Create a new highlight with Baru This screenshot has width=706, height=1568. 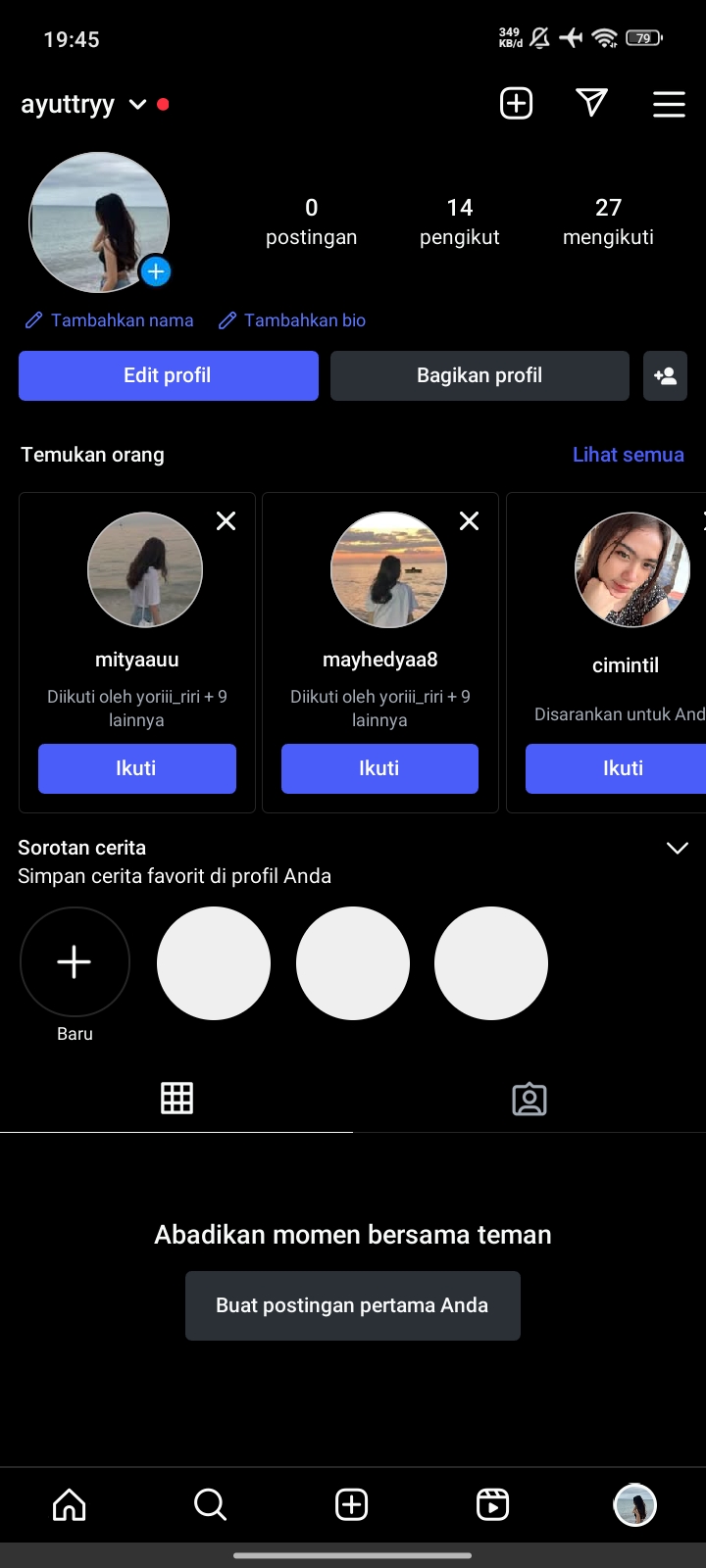[x=75, y=962]
